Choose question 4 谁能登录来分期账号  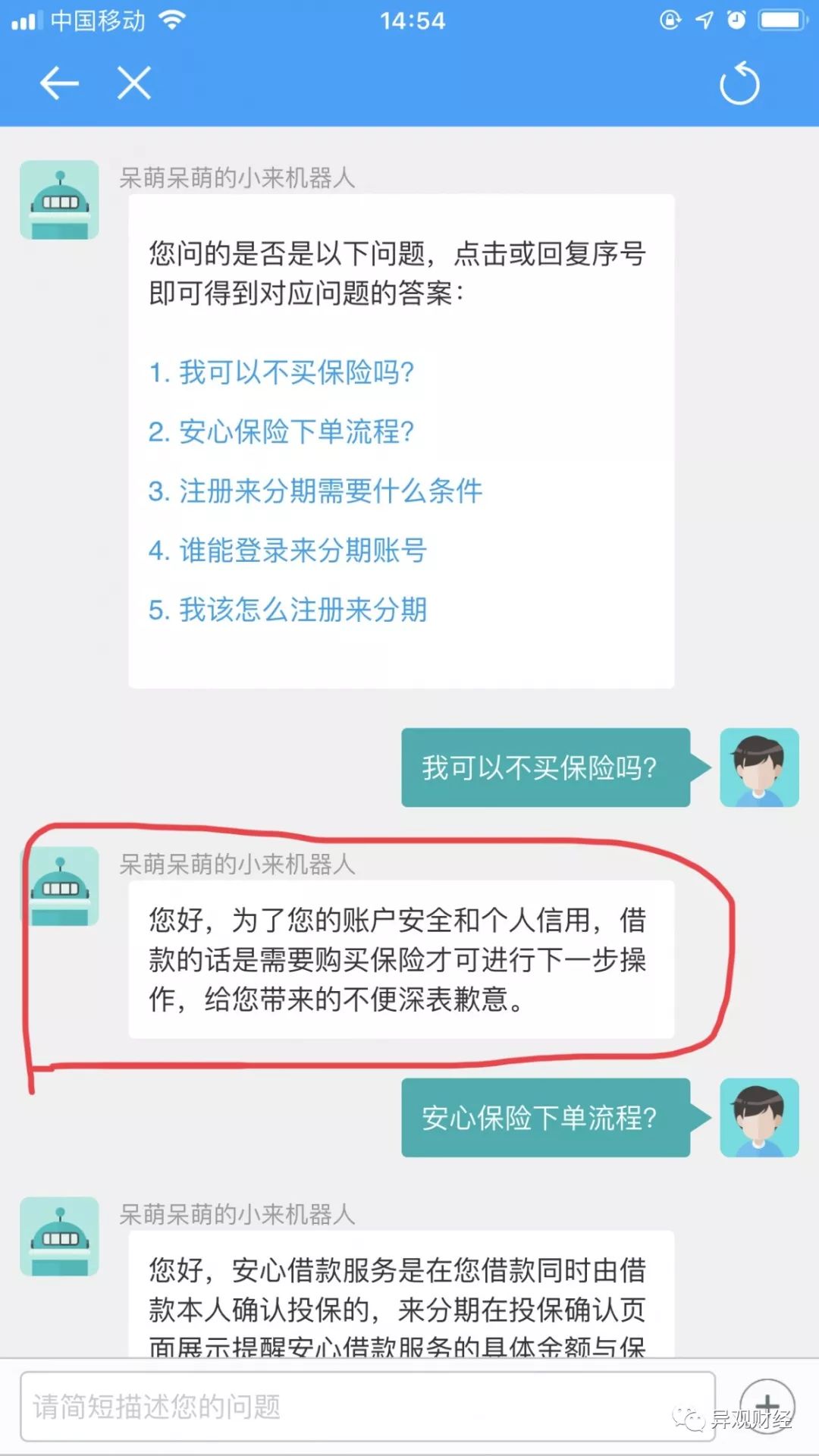tap(287, 550)
